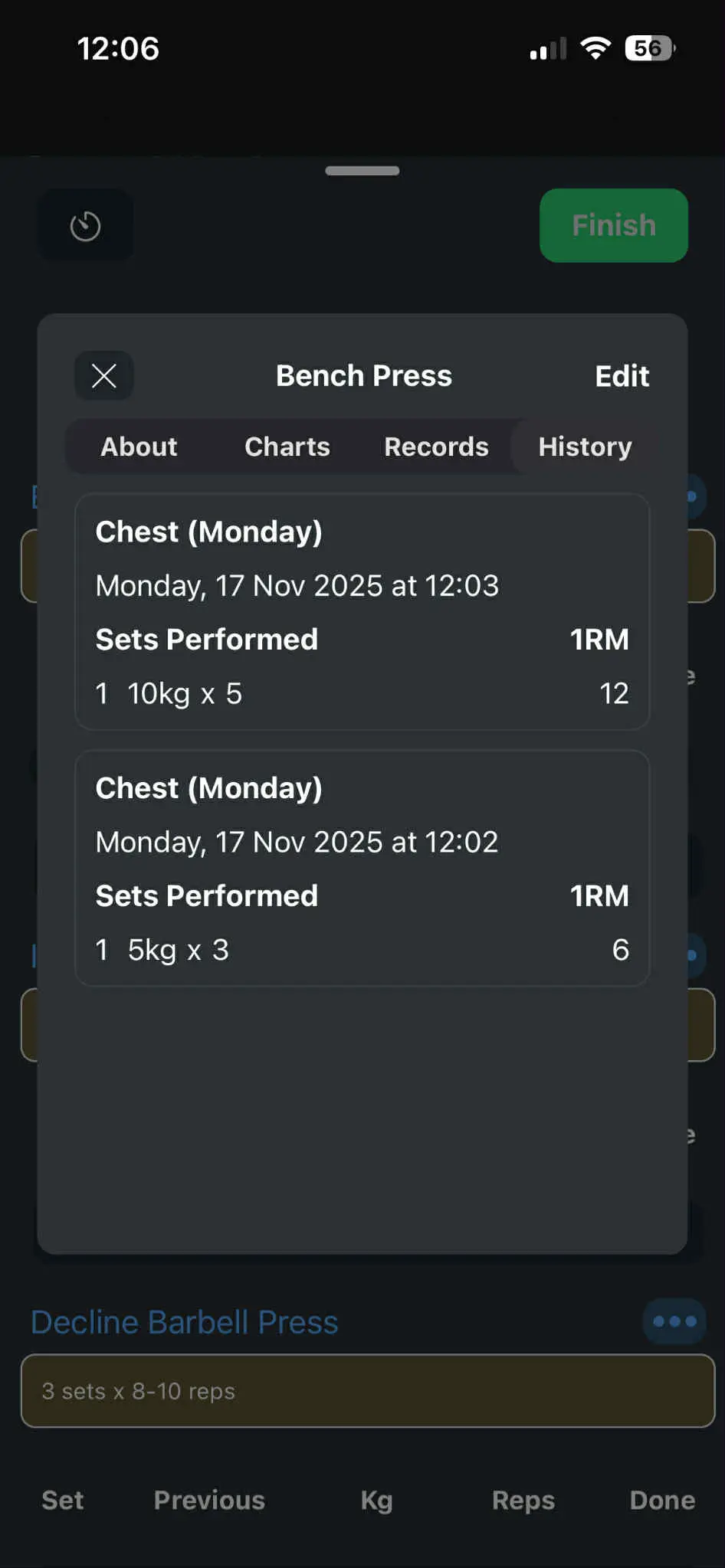This screenshot has height=1568, width=725.
Task: Expand the Chest workout logged at 12:02
Action: click(x=361, y=866)
